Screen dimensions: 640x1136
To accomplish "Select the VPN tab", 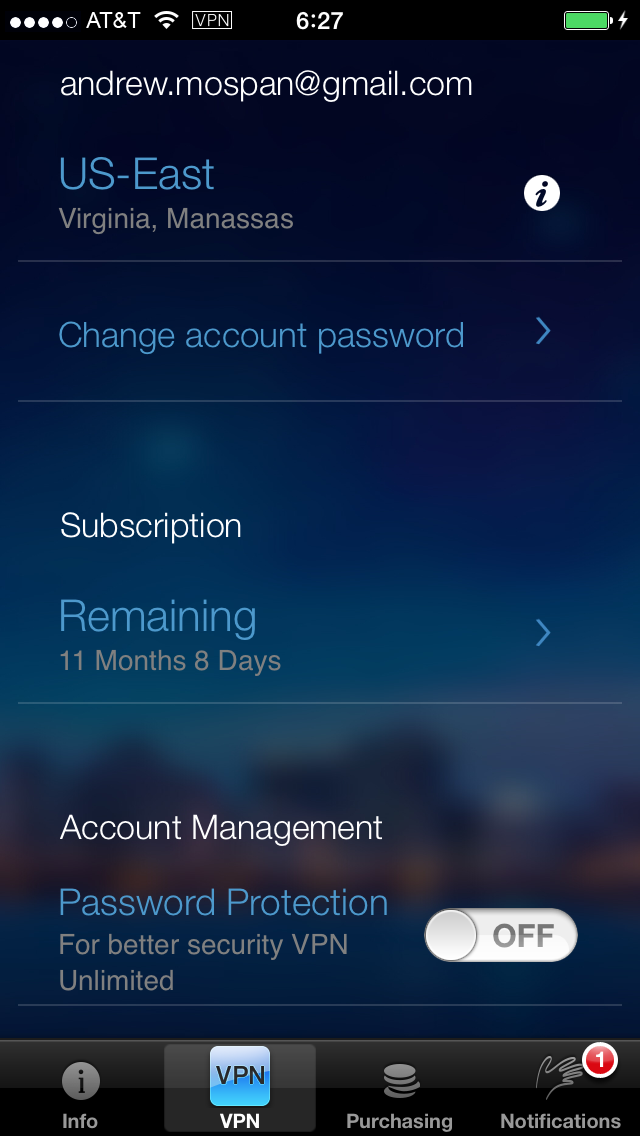I will (x=240, y=1092).
